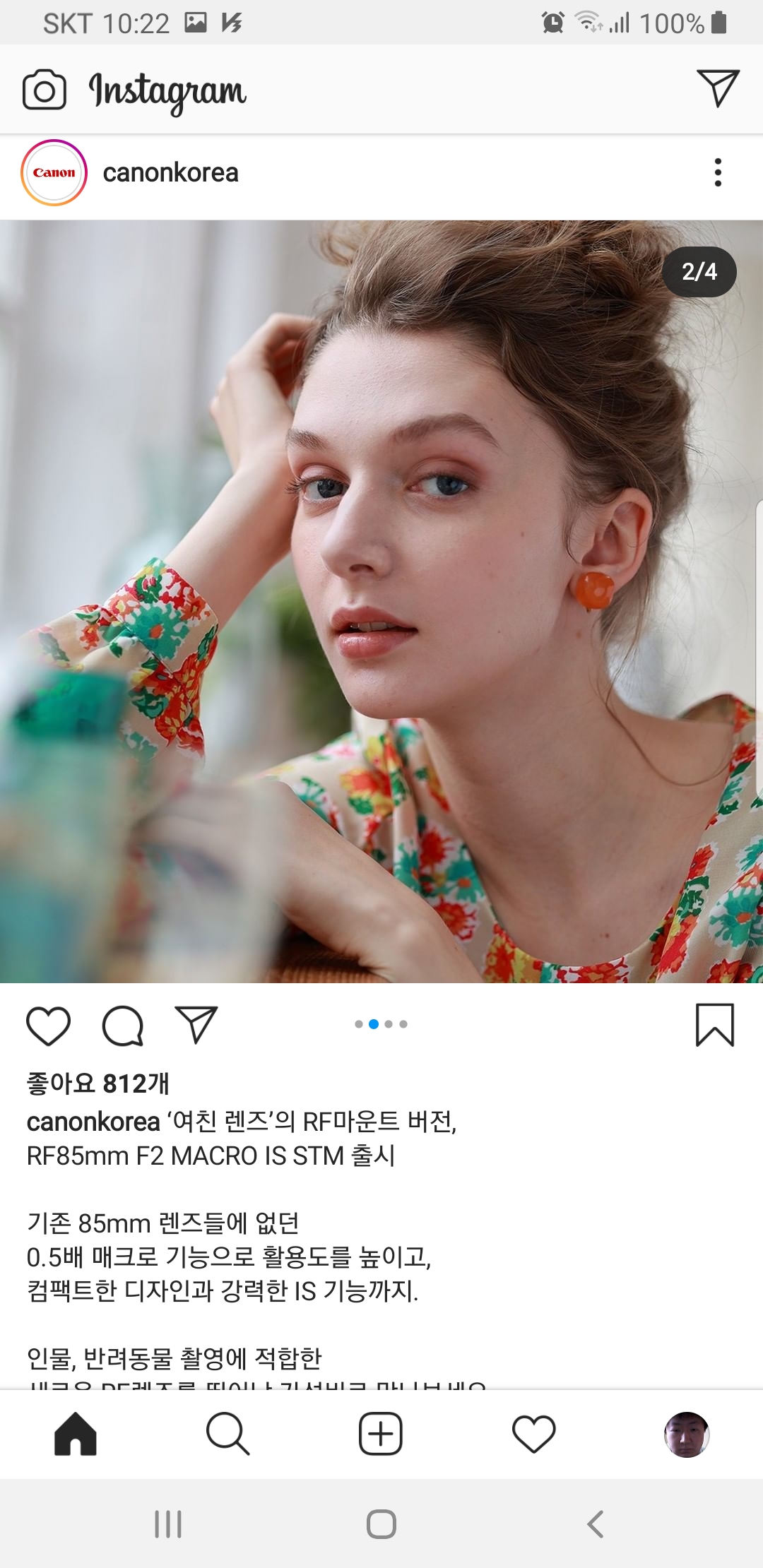Open canonkorea username in post header

(x=170, y=173)
